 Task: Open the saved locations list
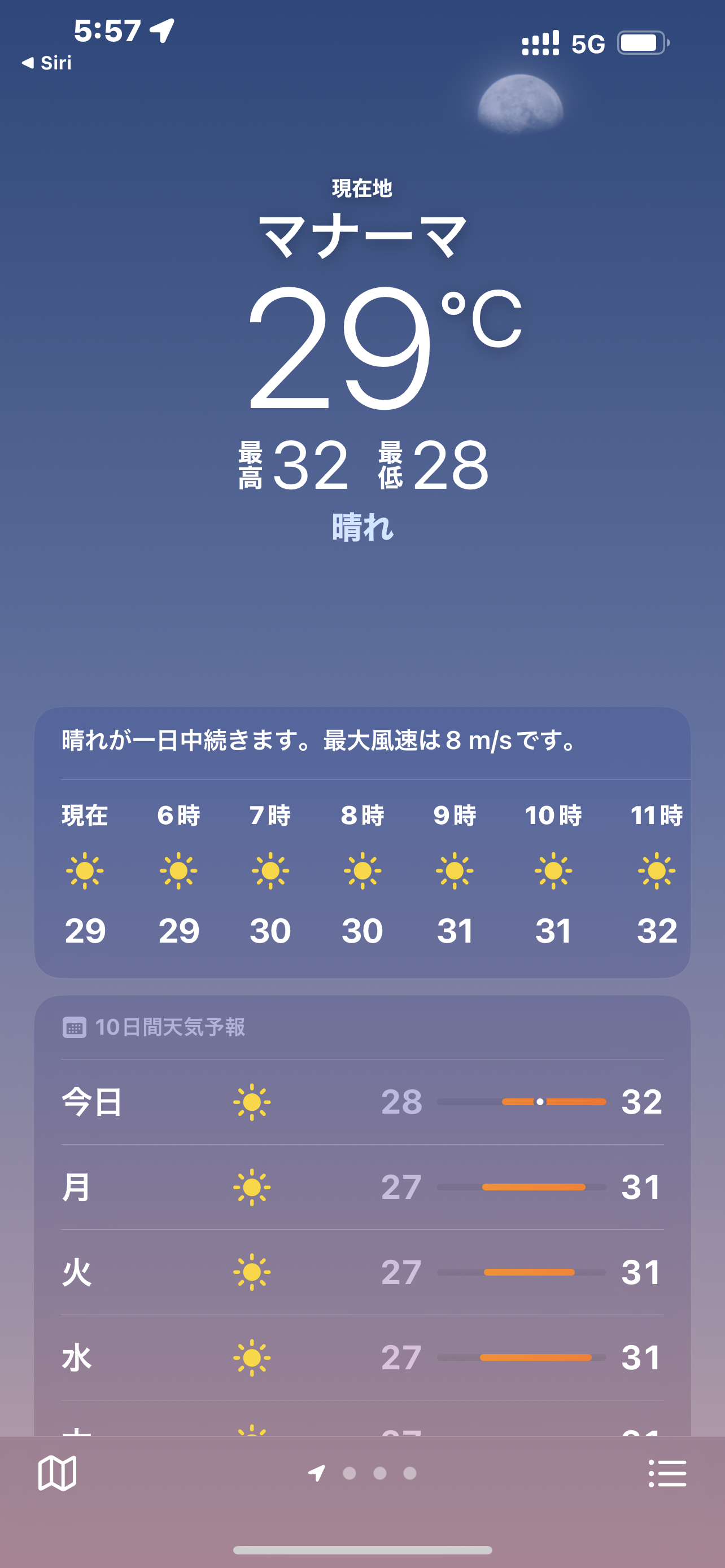[667, 1473]
